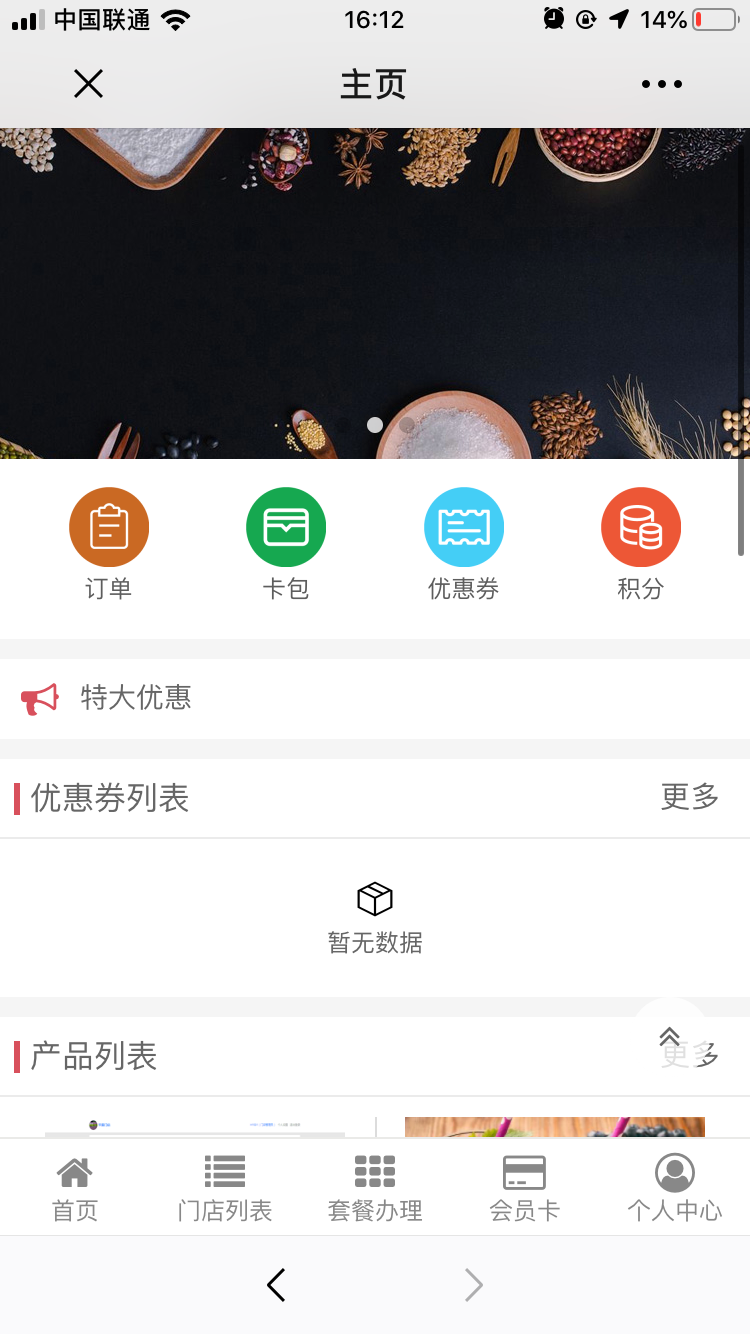Switch to 套餐办理 tab
Screen dimensions: 750x1334
click(x=375, y=1188)
